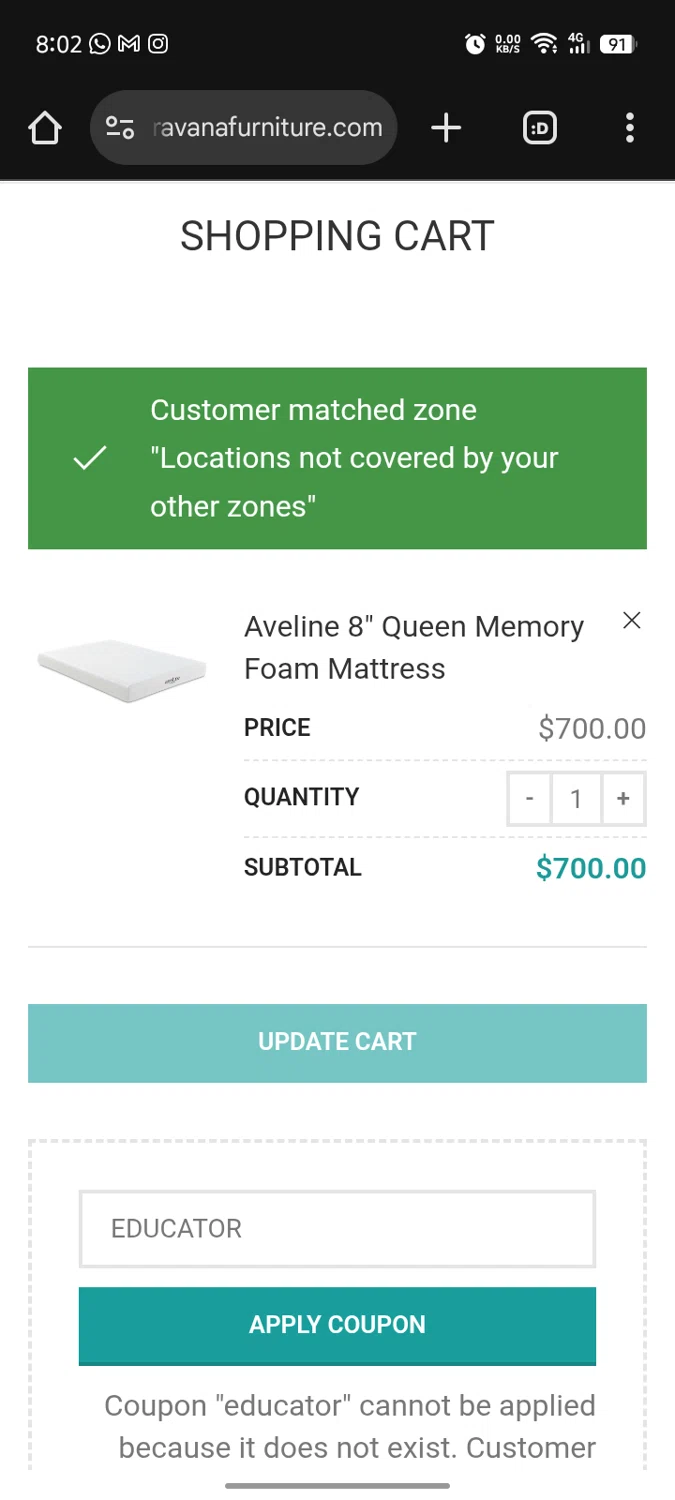
Task: Open Aveline 8" Queen Memory Foam Mattress link
Action: click(x=413, y=647)
